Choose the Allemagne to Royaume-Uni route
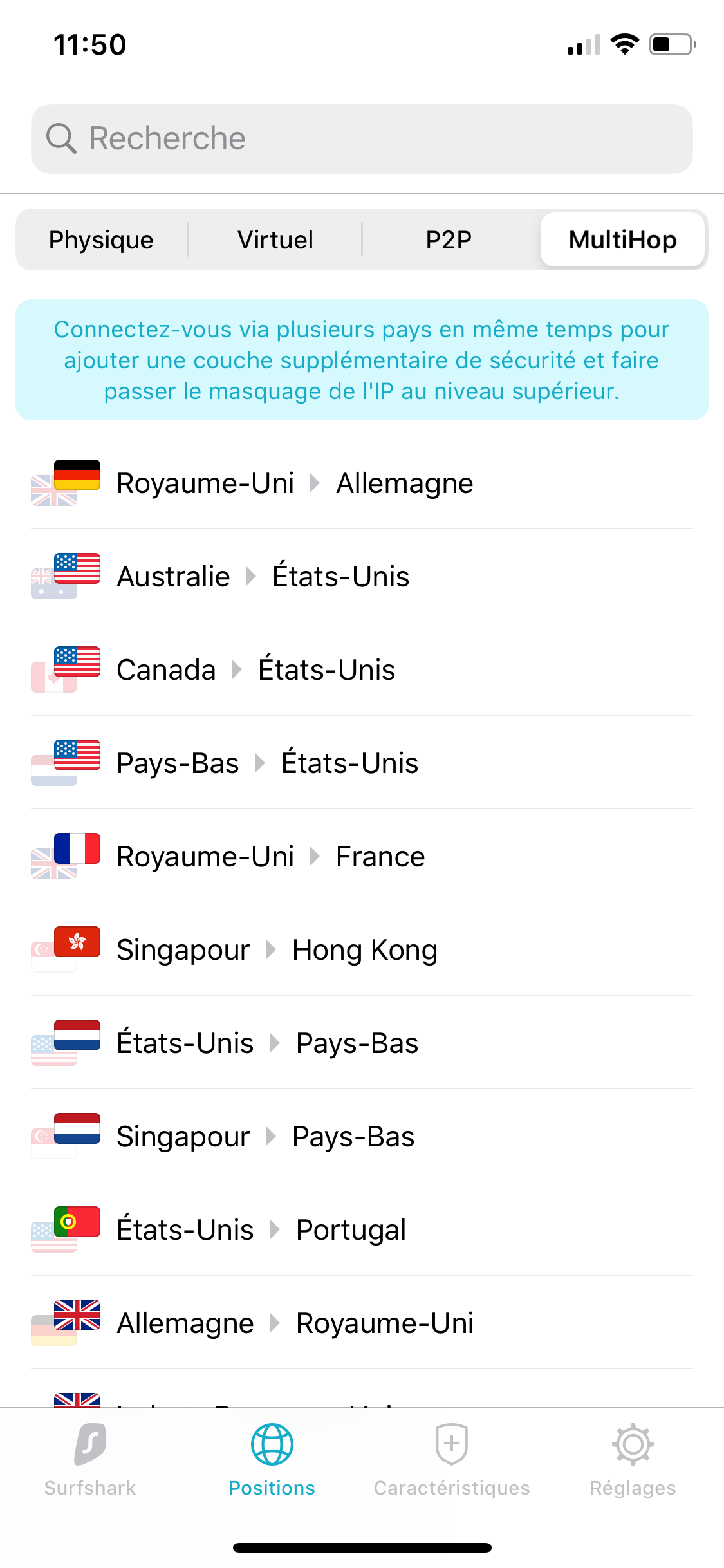724x1568 pixels. pyautogui.click(x=362, y=1323)
